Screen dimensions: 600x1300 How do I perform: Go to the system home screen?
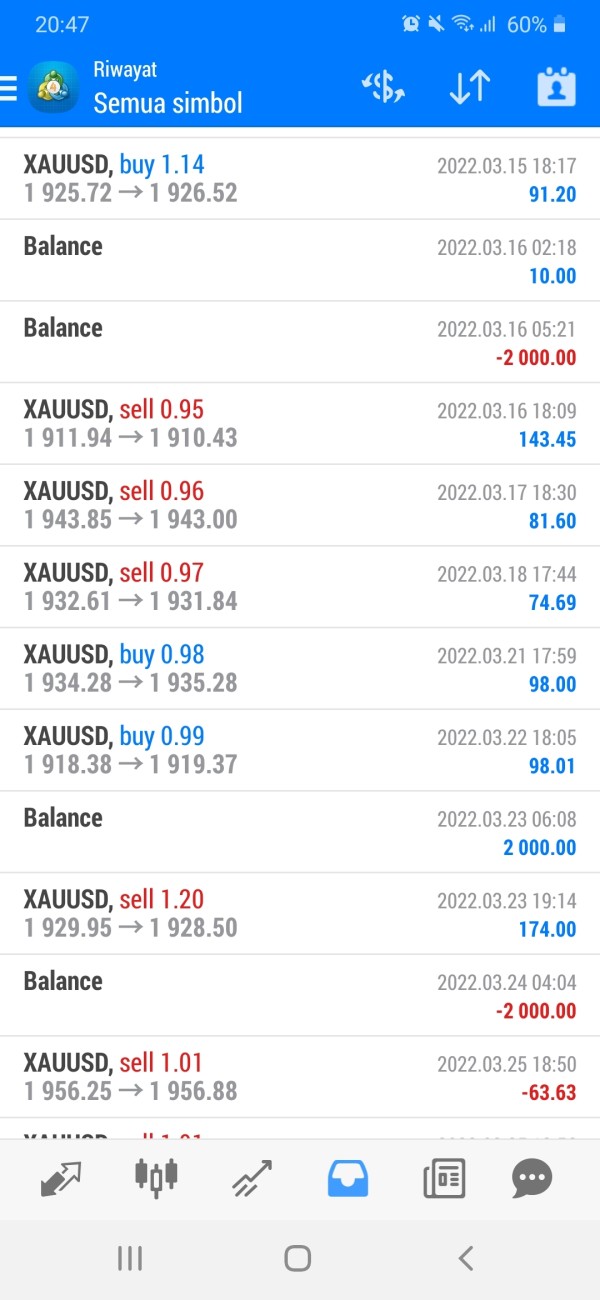click(297, 1258)
